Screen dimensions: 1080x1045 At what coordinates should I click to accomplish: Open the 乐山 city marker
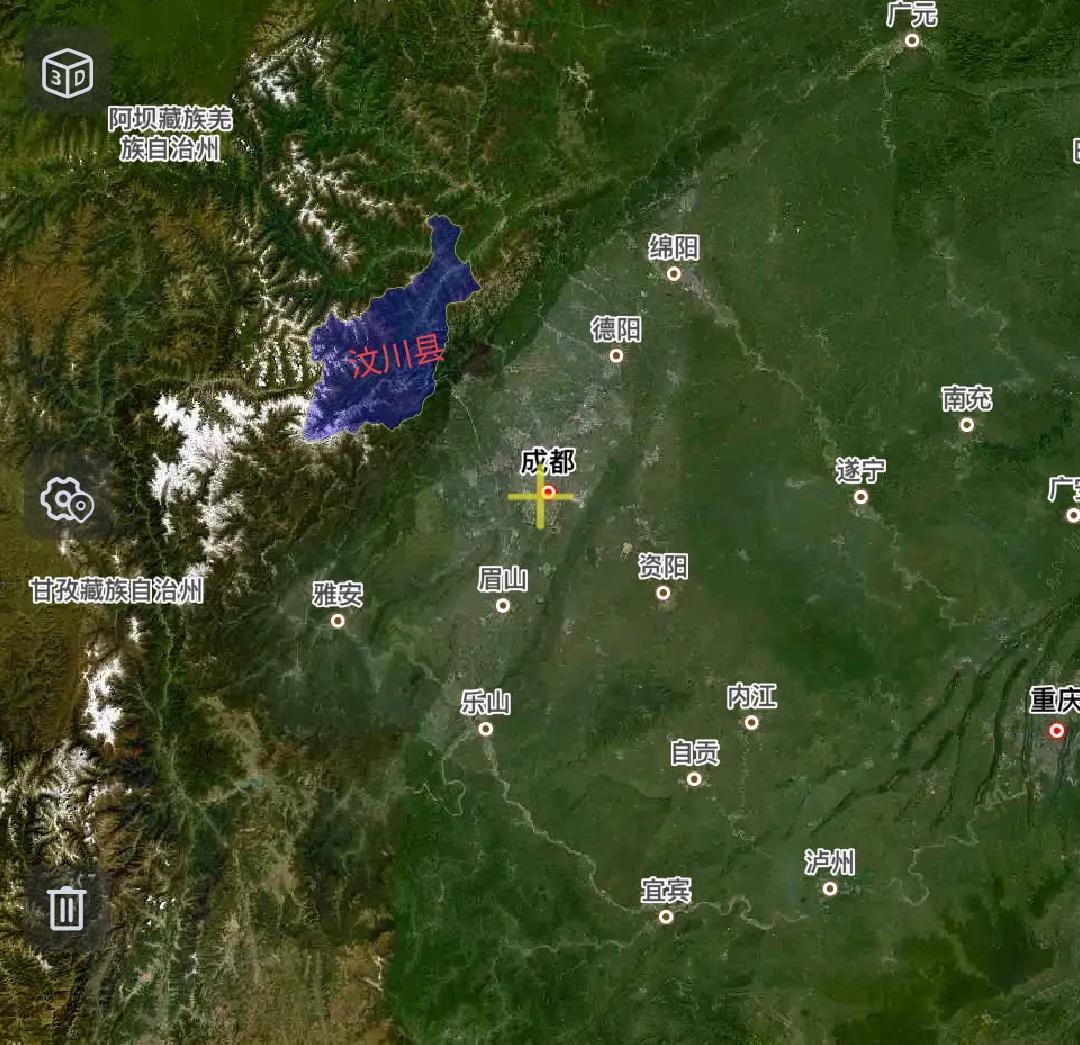[486, 728]
